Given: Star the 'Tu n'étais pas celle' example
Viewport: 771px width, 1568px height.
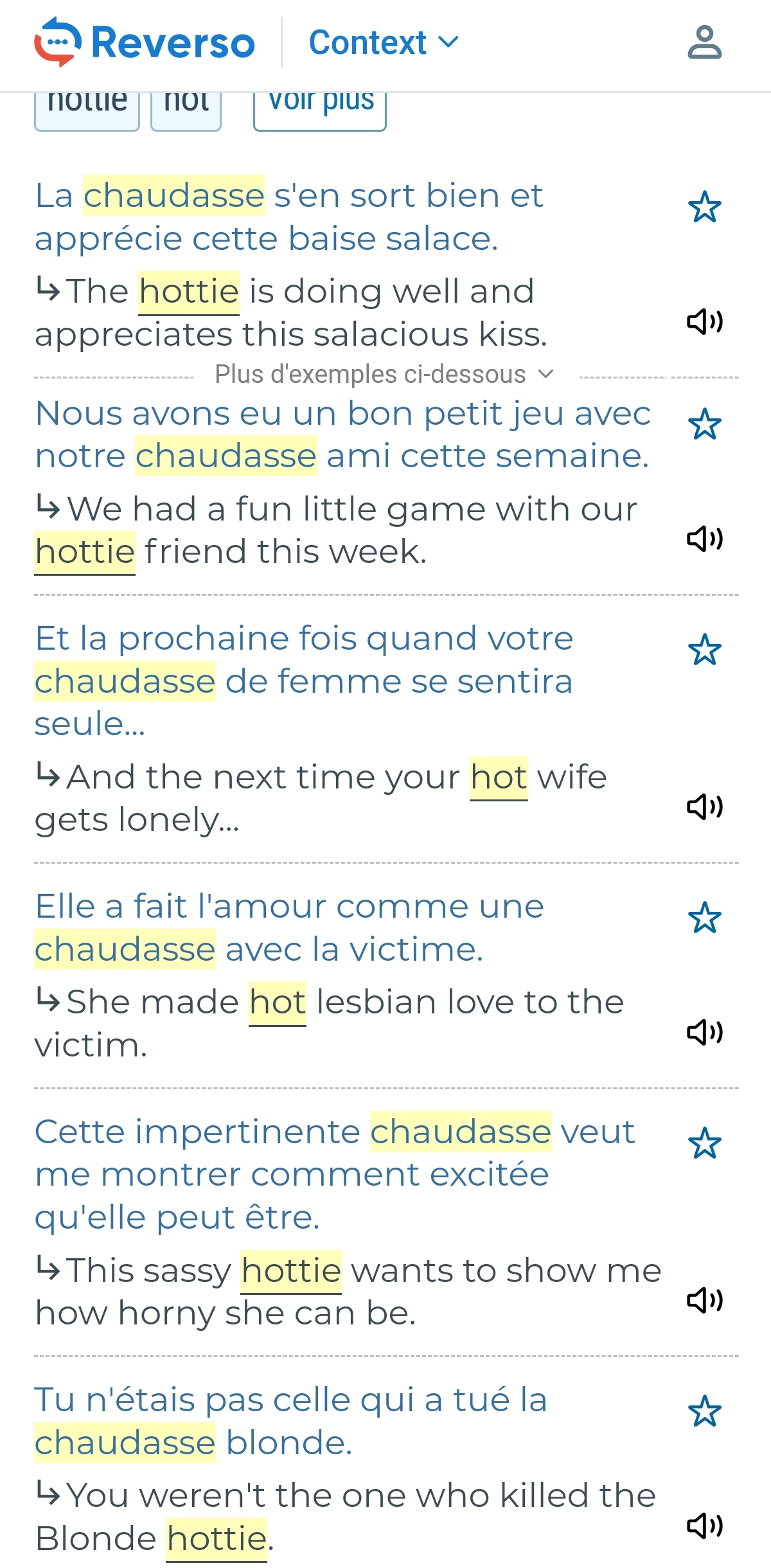Looking at the screenshot, I should (705, 1411).
